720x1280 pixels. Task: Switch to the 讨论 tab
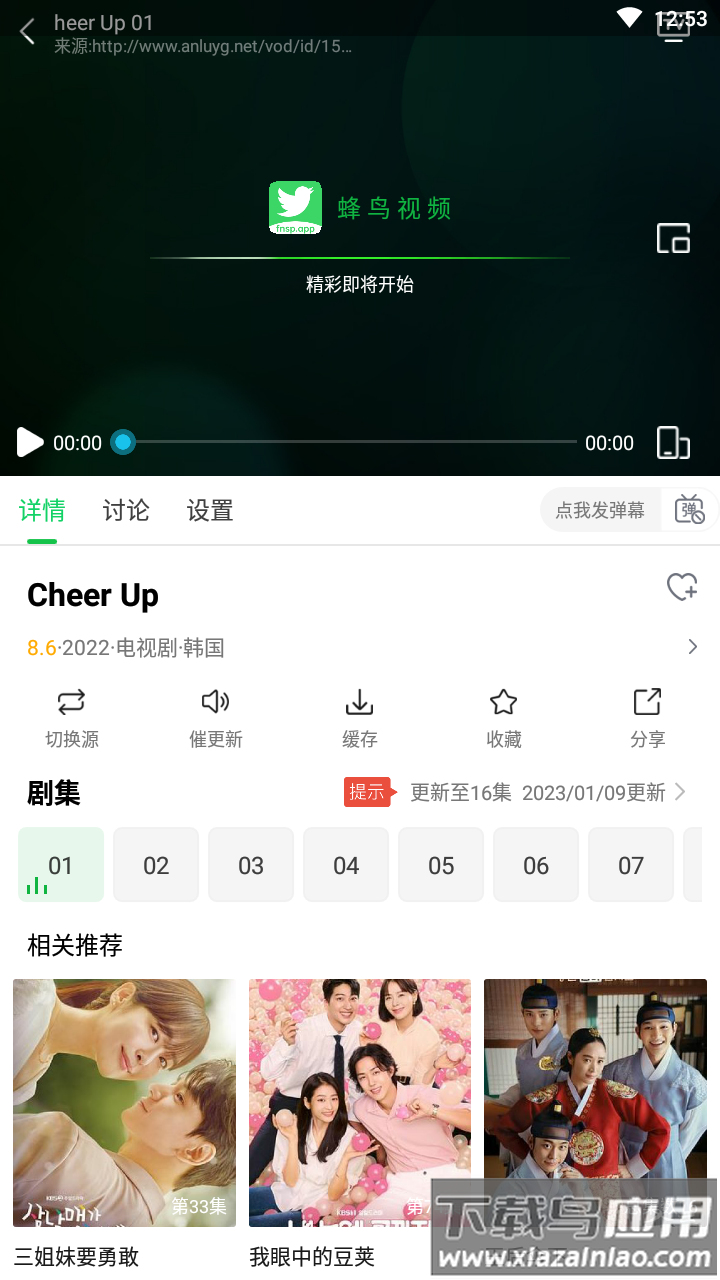tap(125, 510)
